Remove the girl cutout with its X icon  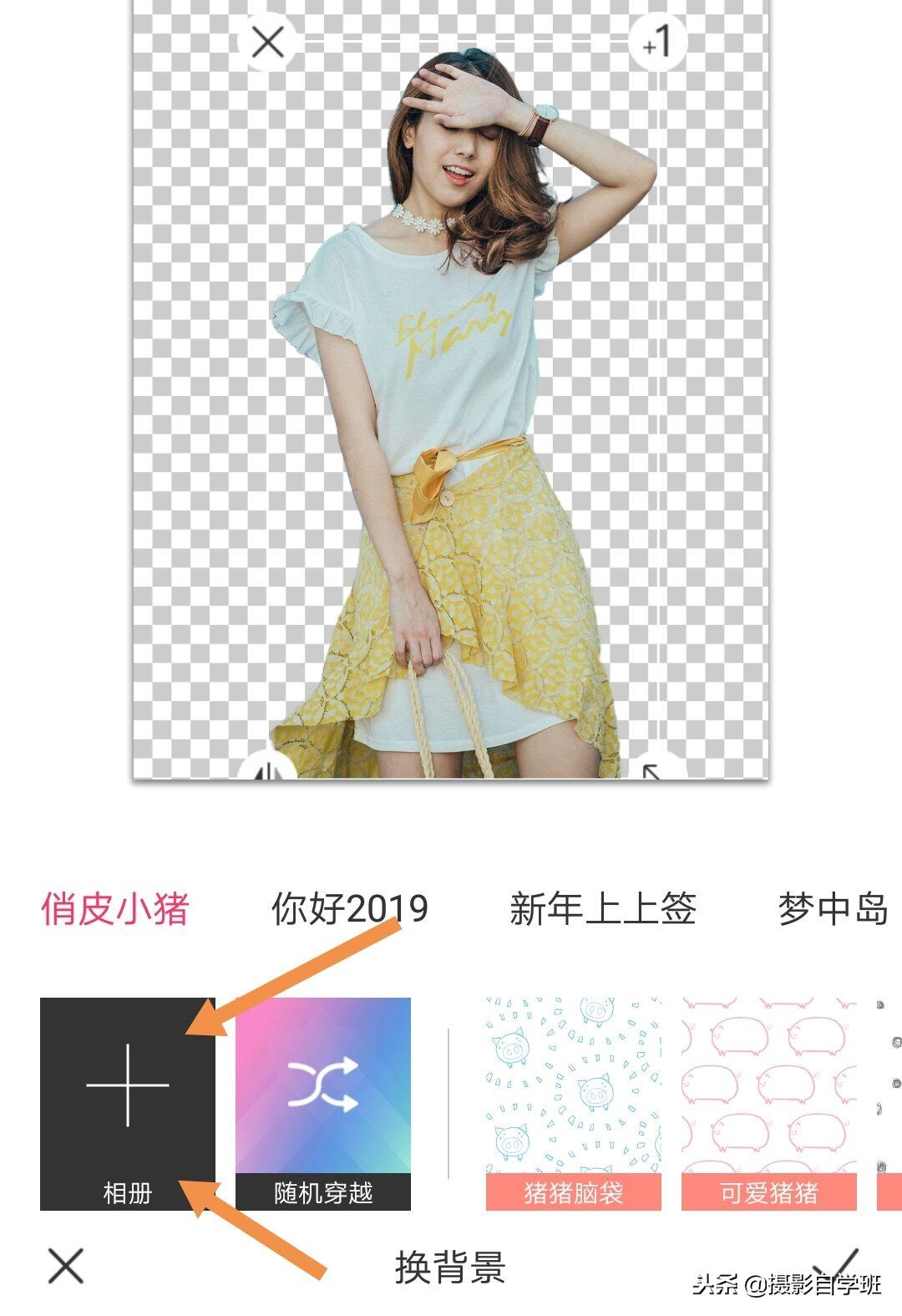click(x=267, y=39)
